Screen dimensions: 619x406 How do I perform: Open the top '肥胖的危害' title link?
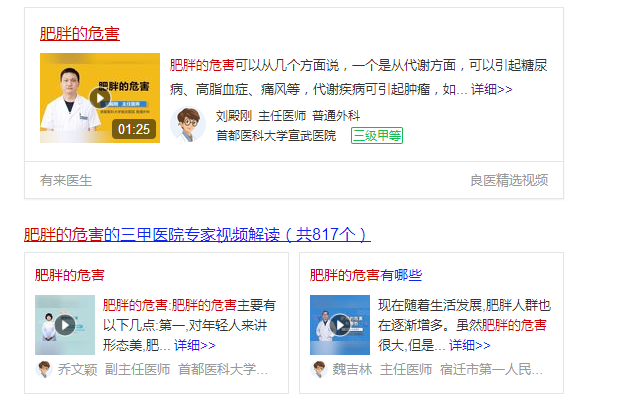point(80,34)
